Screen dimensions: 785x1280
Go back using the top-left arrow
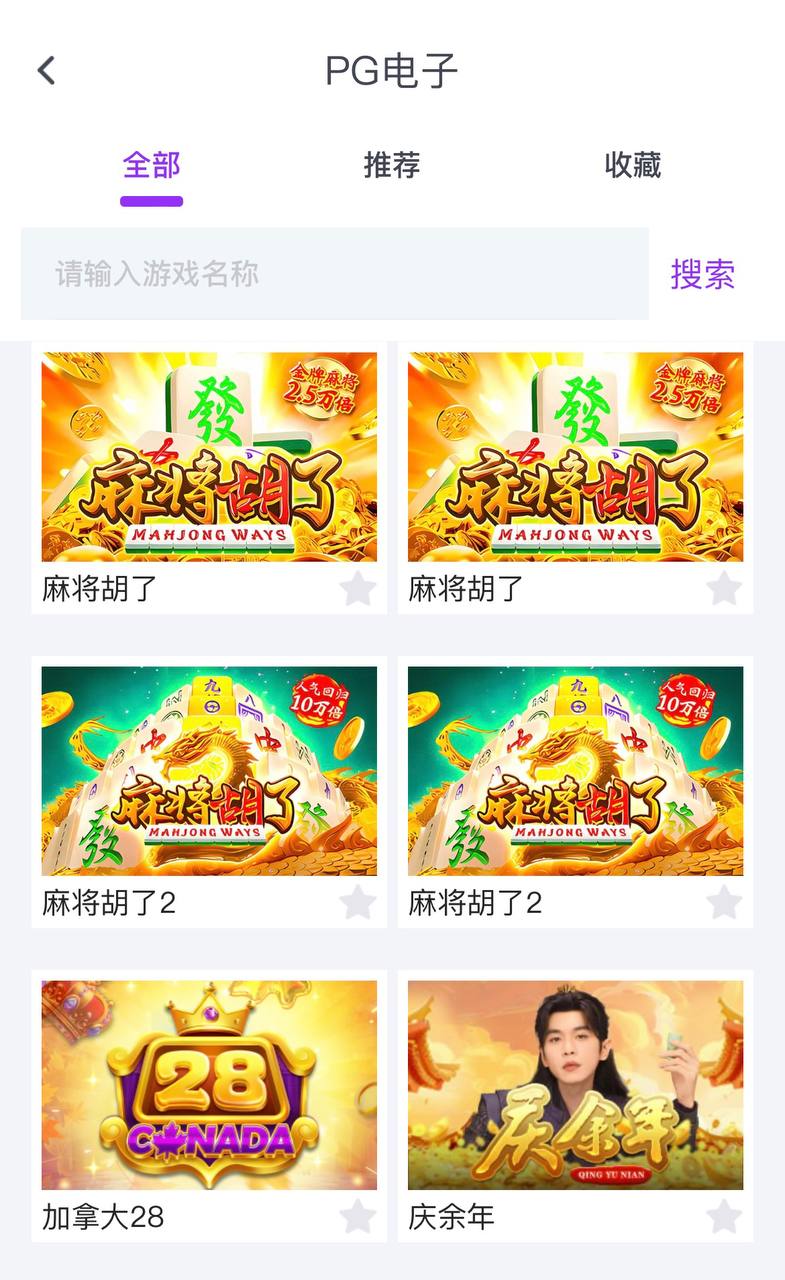pyautogui.click(x=46, y=71)
